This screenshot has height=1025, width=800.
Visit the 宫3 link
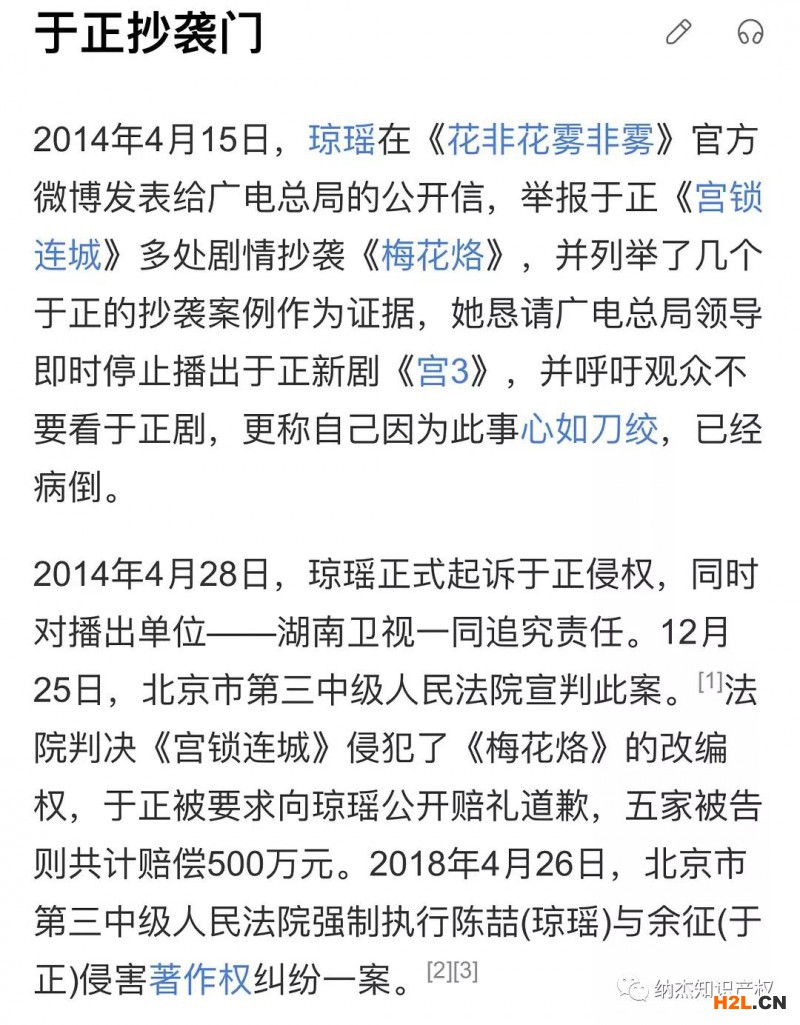pos(442,371)
